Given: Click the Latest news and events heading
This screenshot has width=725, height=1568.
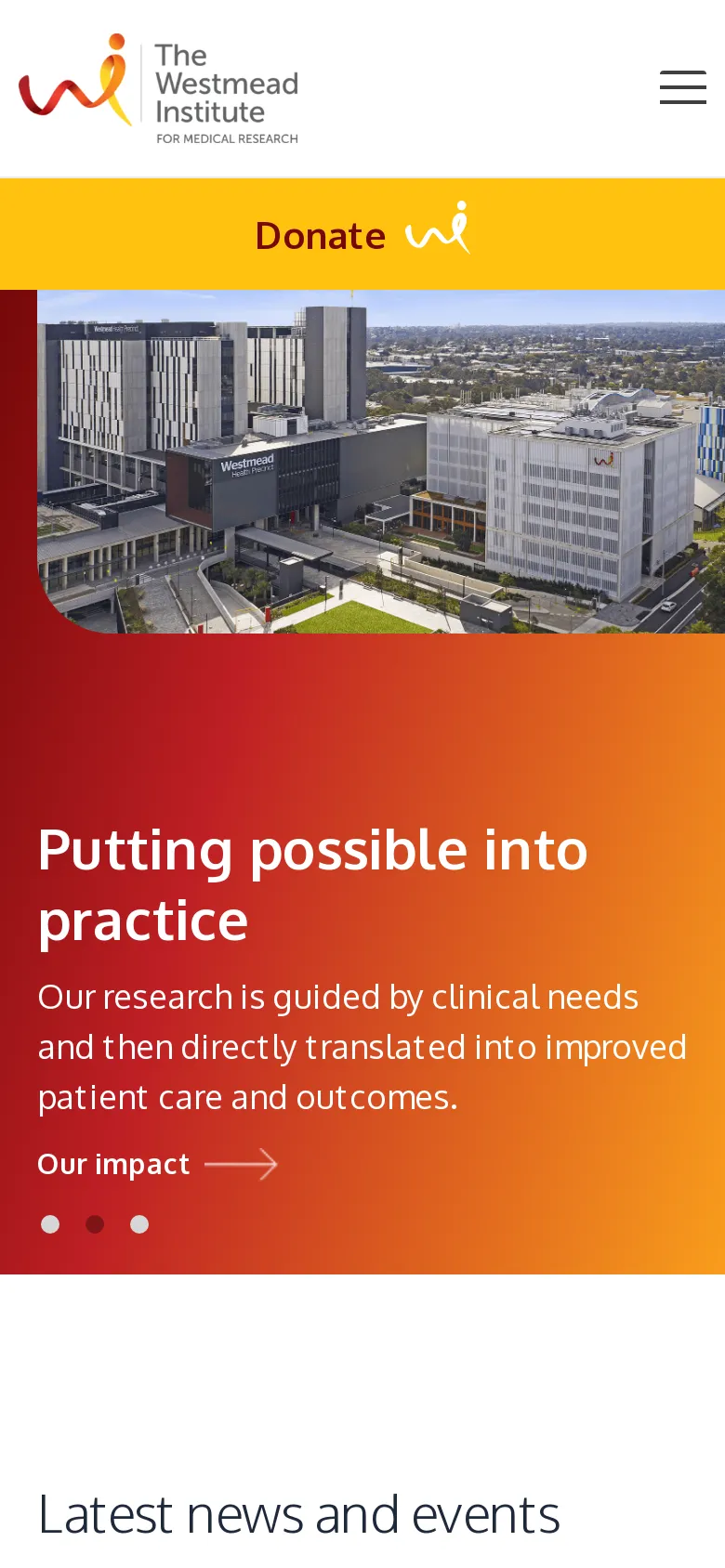Looking at the screenshot, I should 298,1512.
